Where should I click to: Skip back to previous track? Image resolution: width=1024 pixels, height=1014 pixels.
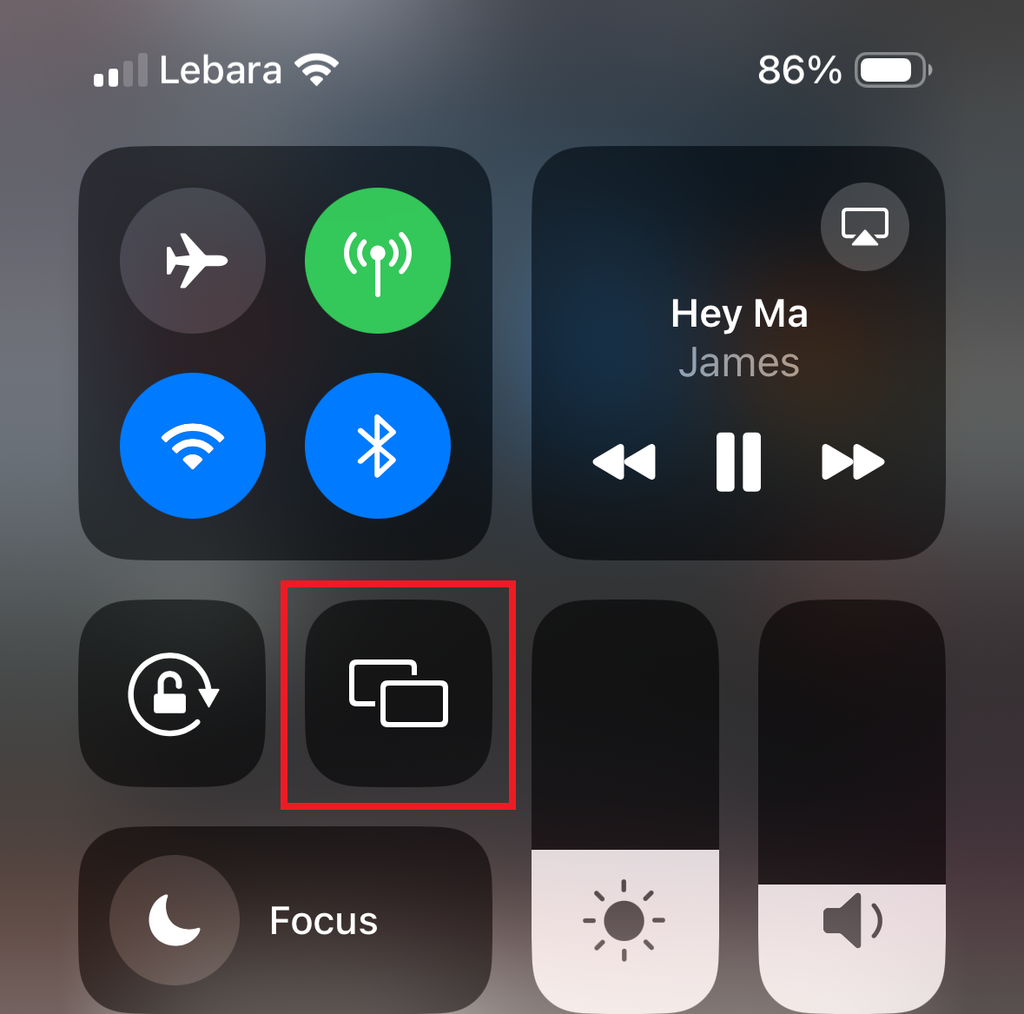(624, 462)
